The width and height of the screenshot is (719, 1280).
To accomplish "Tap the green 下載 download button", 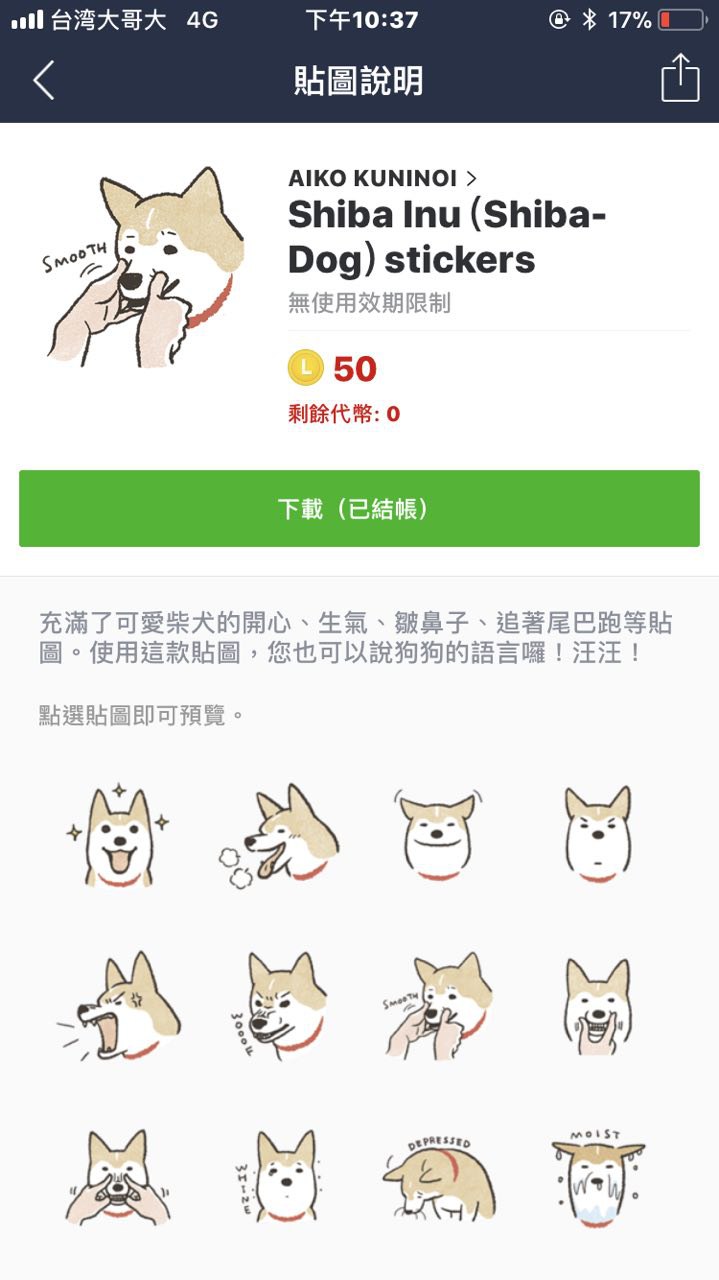I will coord(359,509).
